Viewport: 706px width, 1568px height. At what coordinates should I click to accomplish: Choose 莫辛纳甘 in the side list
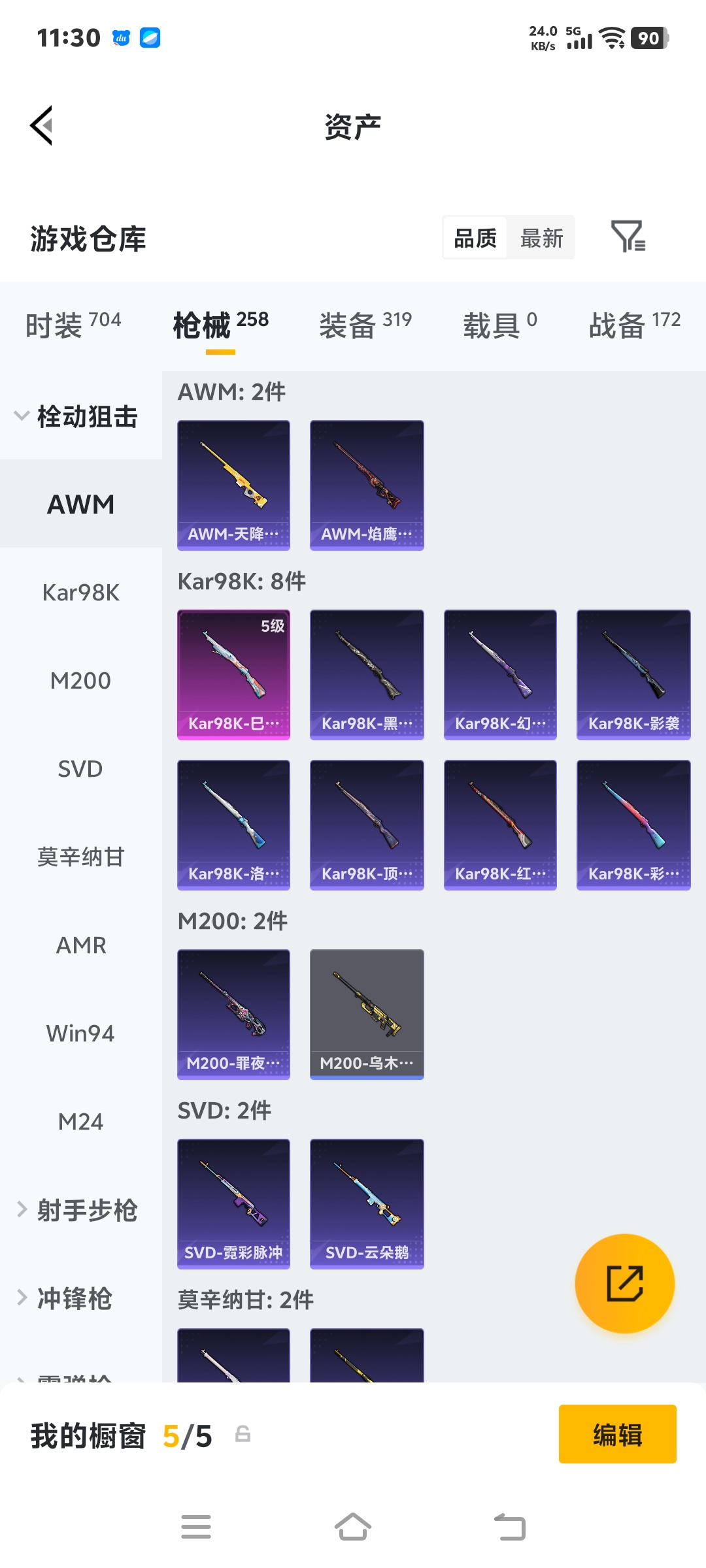[81, 857]
